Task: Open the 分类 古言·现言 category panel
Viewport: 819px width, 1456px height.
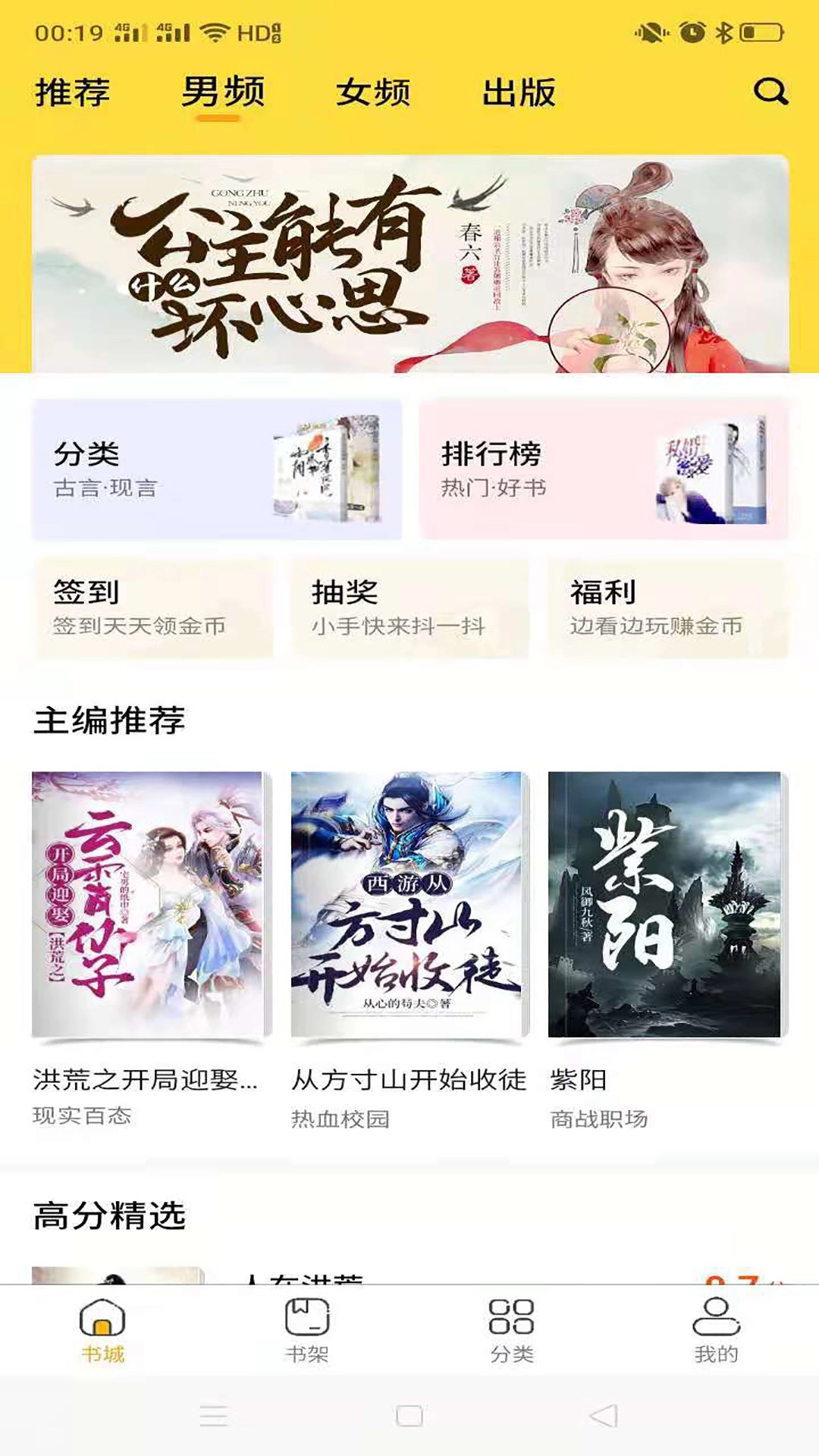Action: pyautogui.click(x=220, y=466)
